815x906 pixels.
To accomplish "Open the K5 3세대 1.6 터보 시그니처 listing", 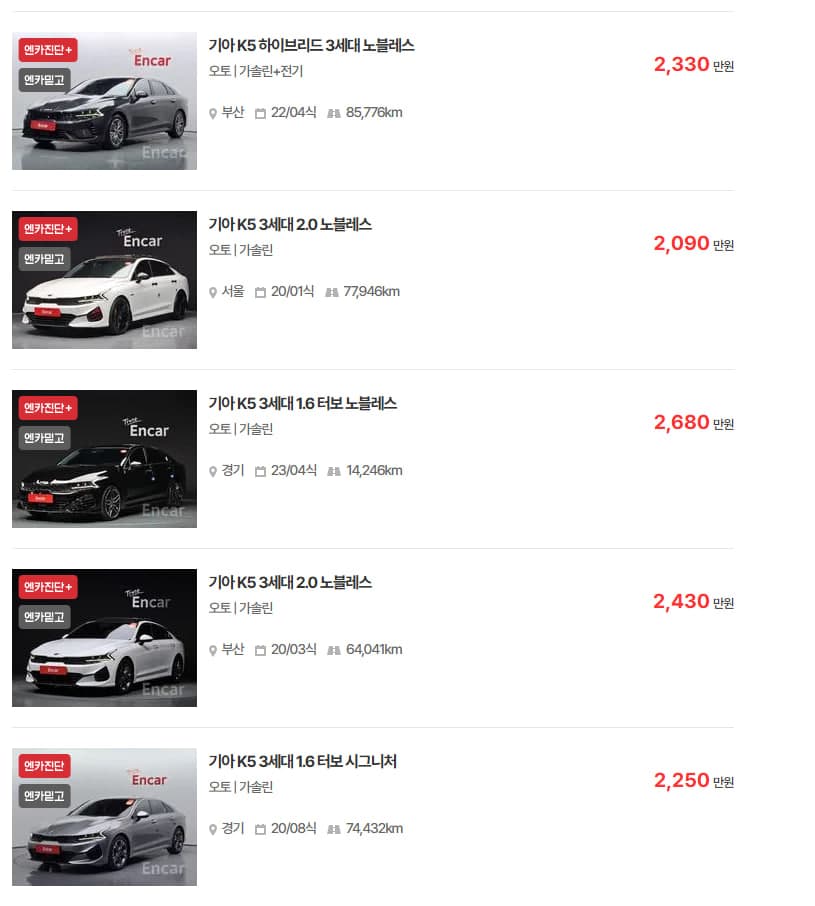I will (302, 762).
